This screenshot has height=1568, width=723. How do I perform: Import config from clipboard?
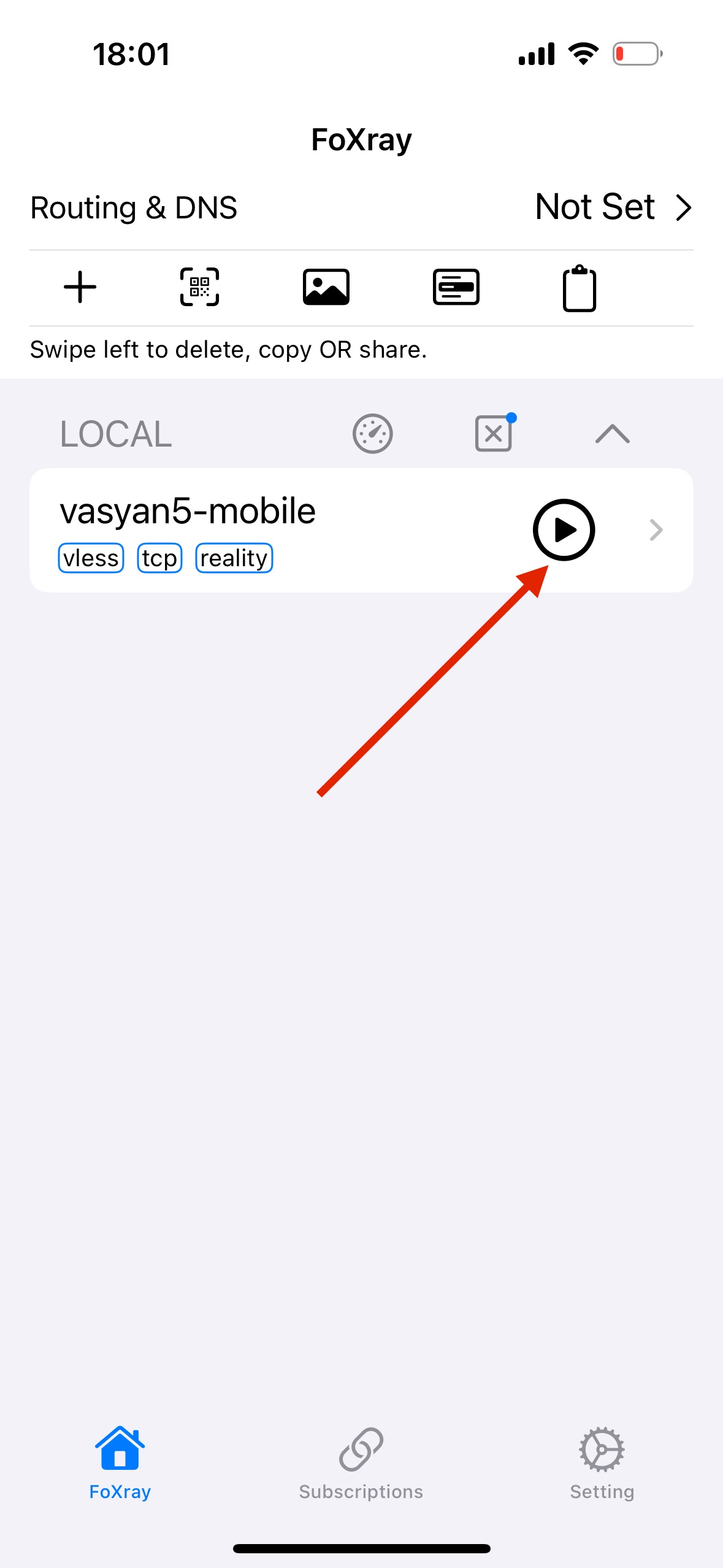click(580, 288)
